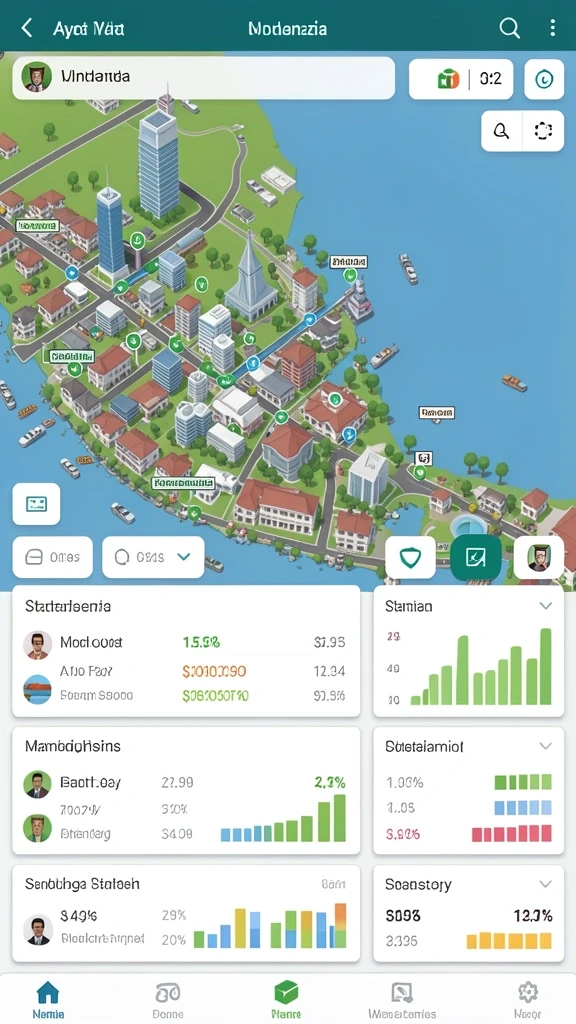The image size is (576, 1024).
Task: Go back with the top-left arrow
Action: (x=27, y=28)
